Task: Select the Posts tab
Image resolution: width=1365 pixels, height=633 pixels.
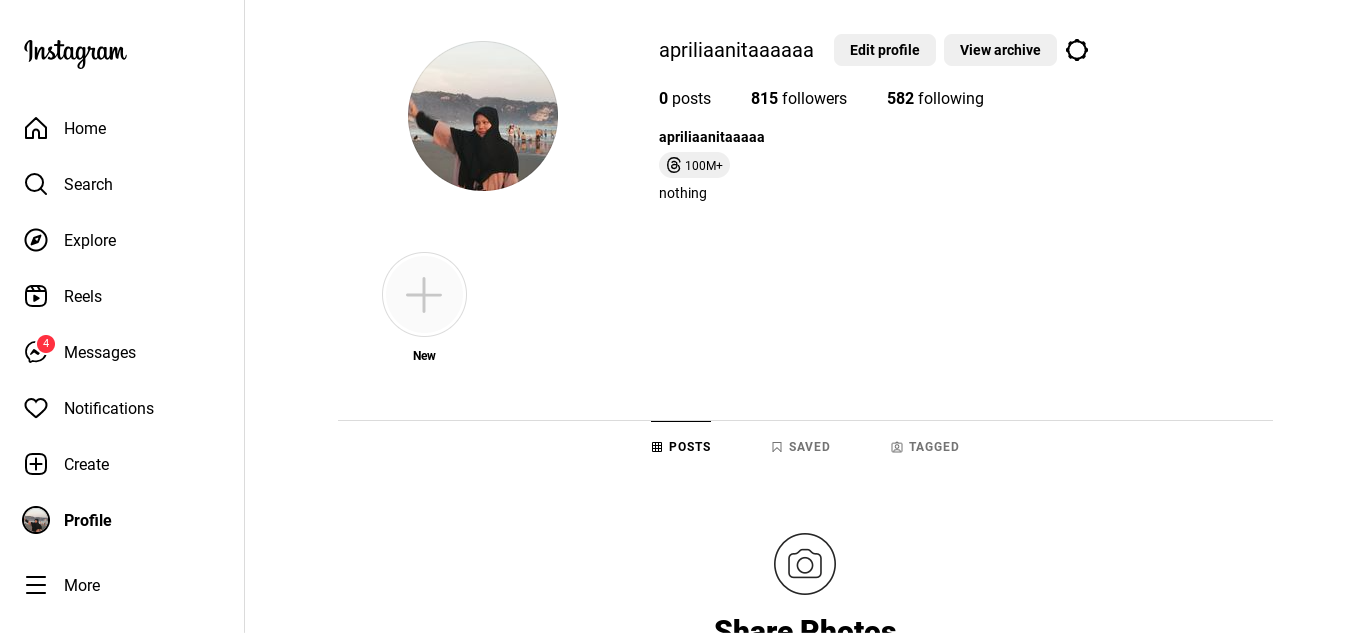Action: 681,447
